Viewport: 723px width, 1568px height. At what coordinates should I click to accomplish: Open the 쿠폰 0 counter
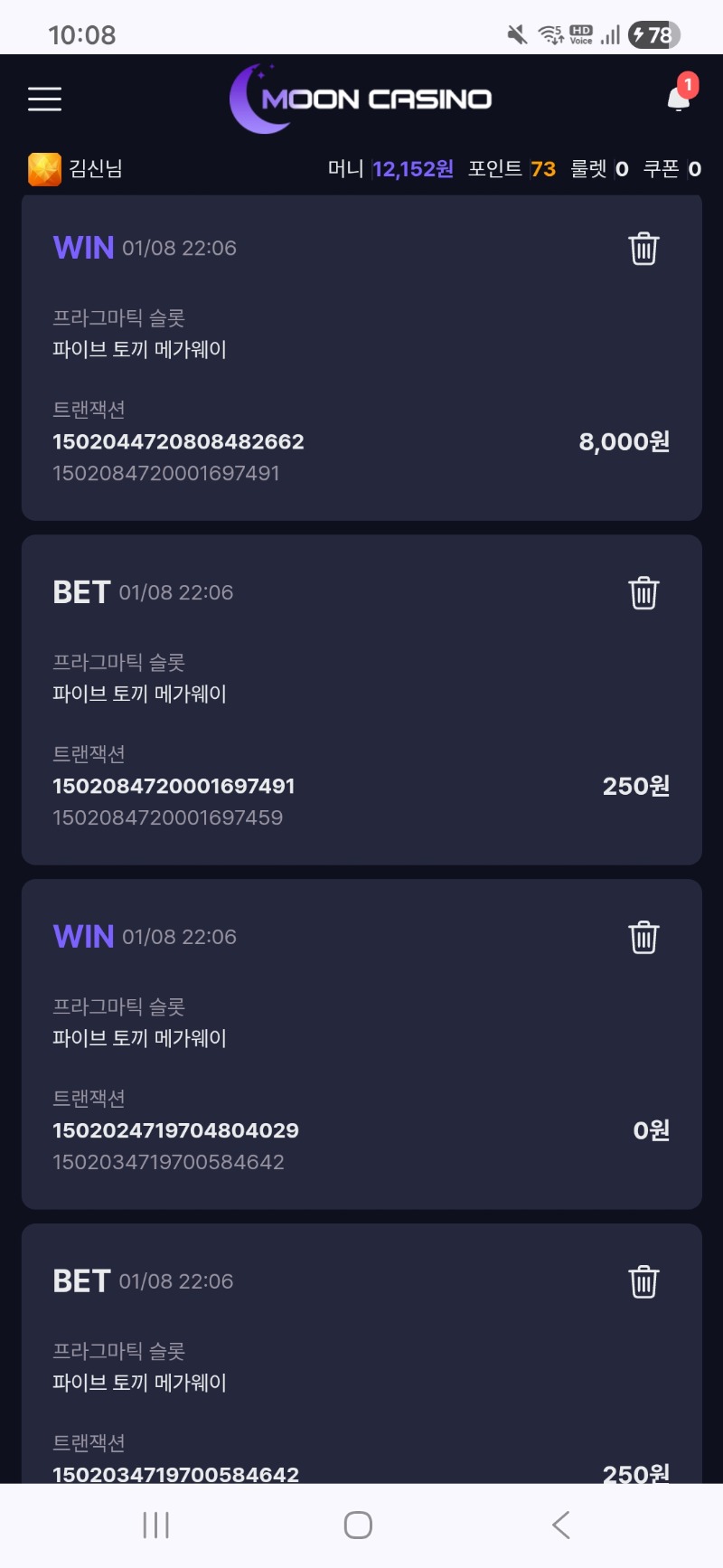point(676,169)
